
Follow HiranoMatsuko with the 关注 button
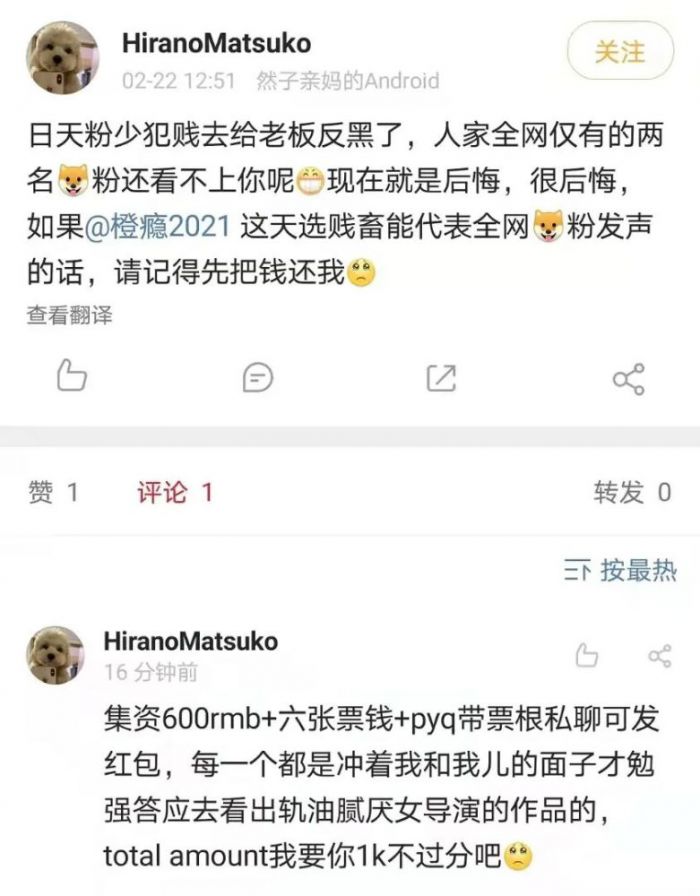pyautogui.click(x=620, y=52)
